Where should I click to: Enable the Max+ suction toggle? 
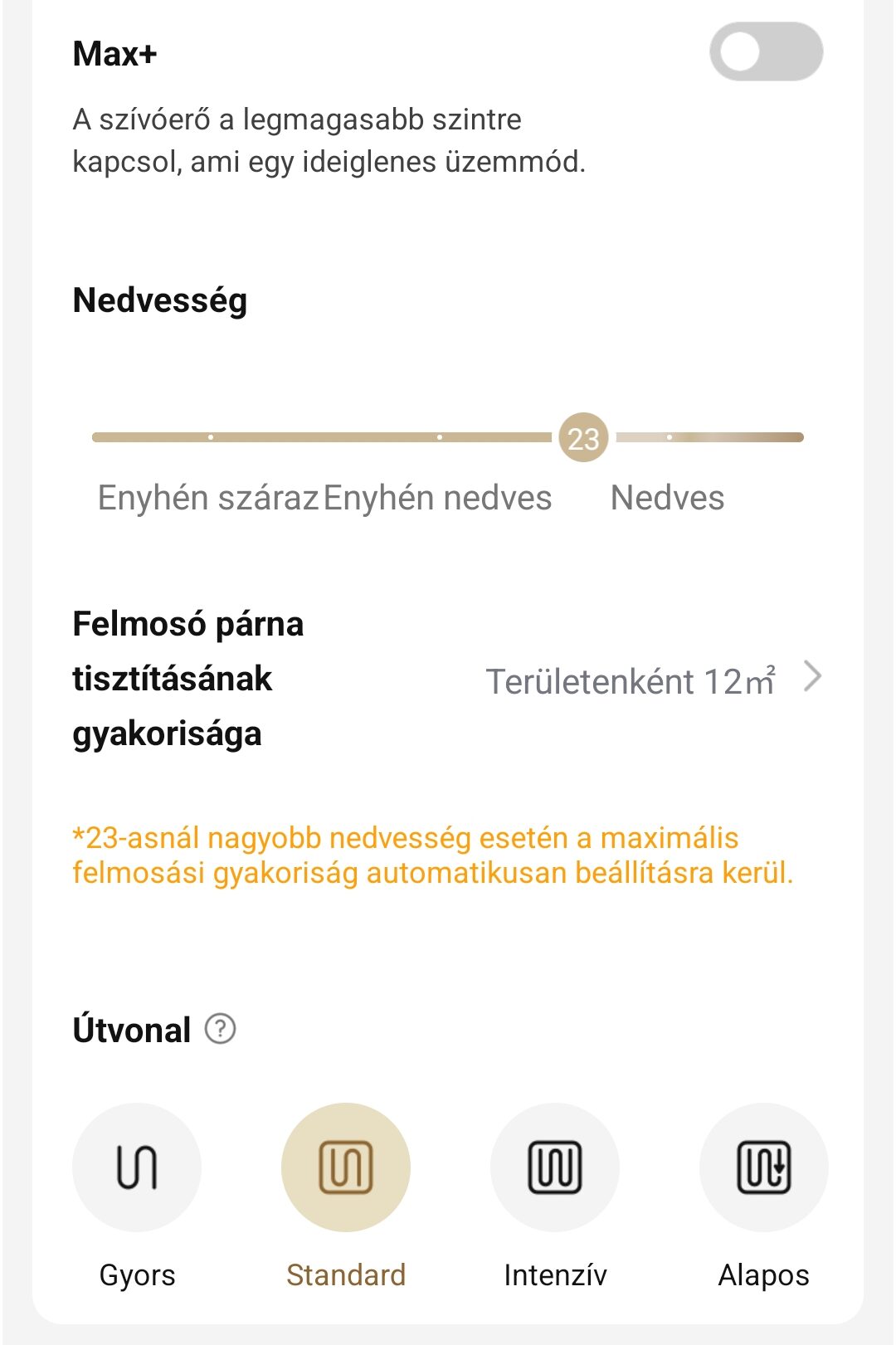point(766,52)
